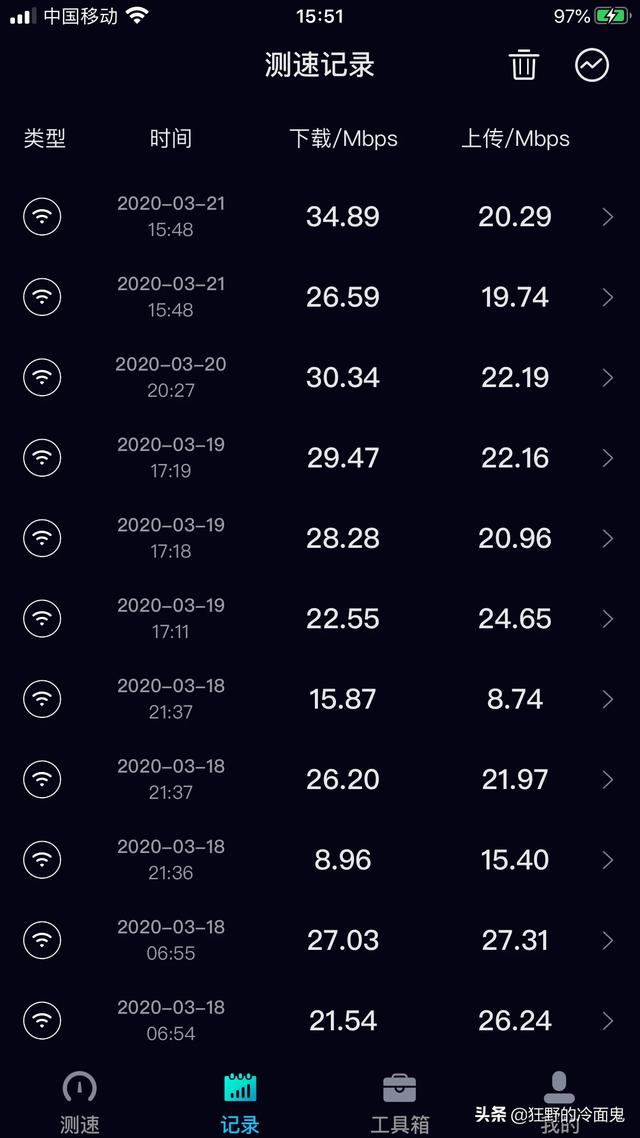The width and height of the screenshot is (640, 1138).
Task: Select the 记录 tab
Action: pyautogui.click(x=240, y=1102)
